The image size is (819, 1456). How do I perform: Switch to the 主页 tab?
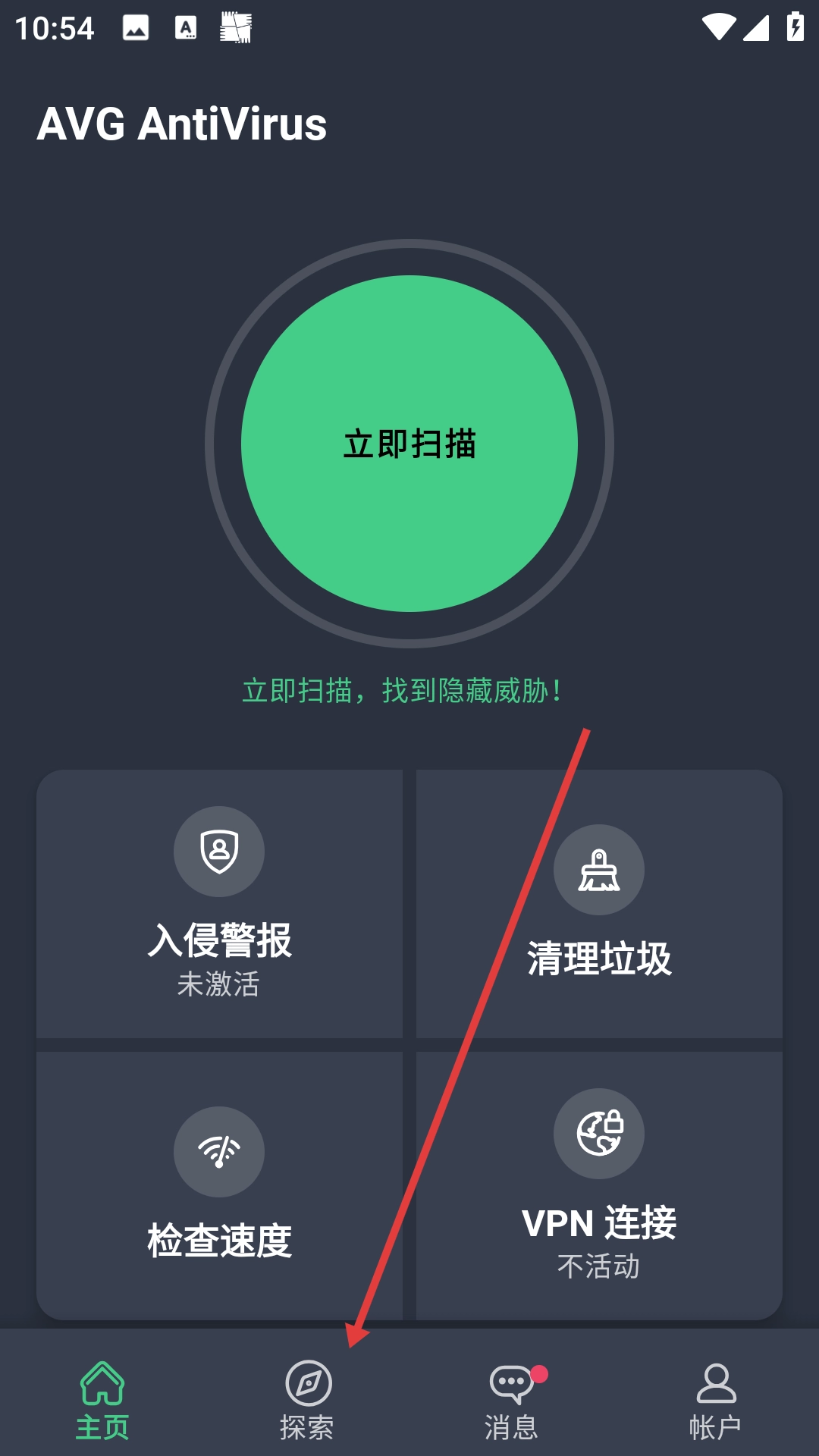coord(102,1400)
